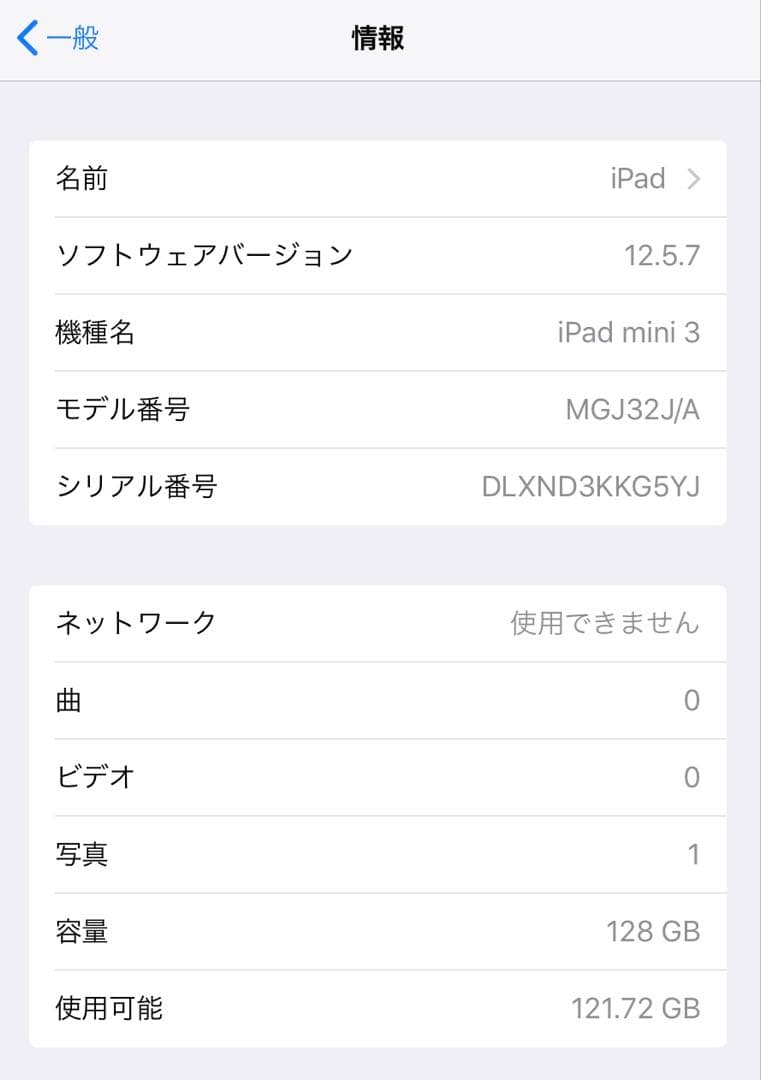
Task: Tap the 機種名 row showing iPad mini 3
Action: [380, 333]
